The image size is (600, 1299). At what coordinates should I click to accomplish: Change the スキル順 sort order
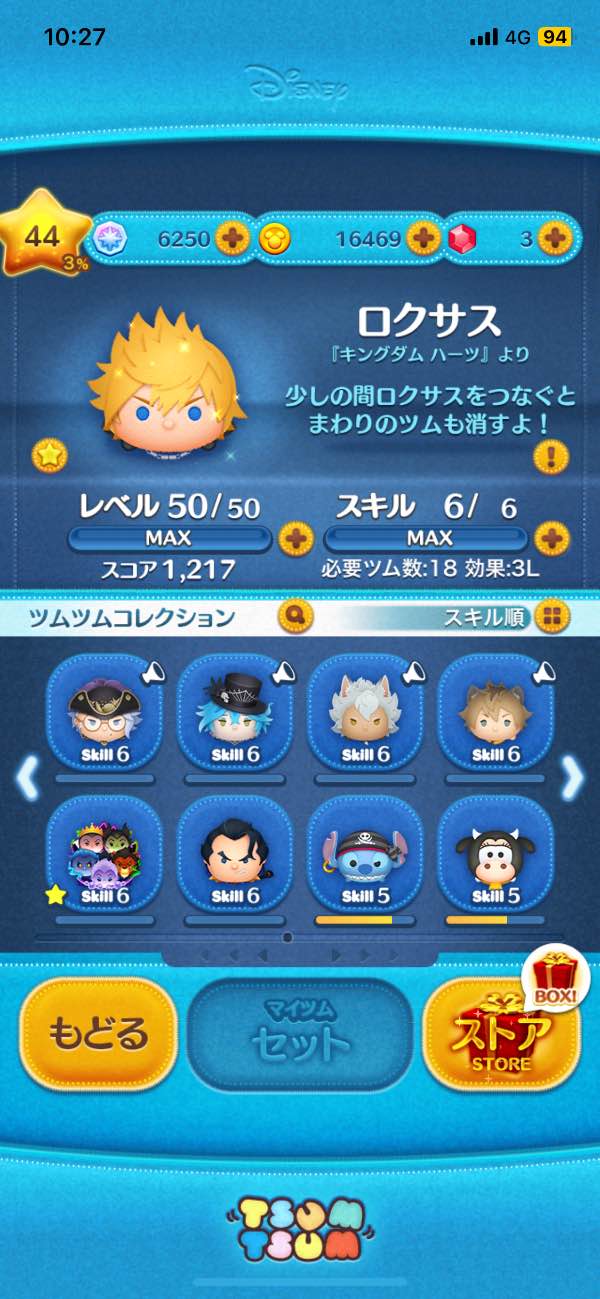548,616
